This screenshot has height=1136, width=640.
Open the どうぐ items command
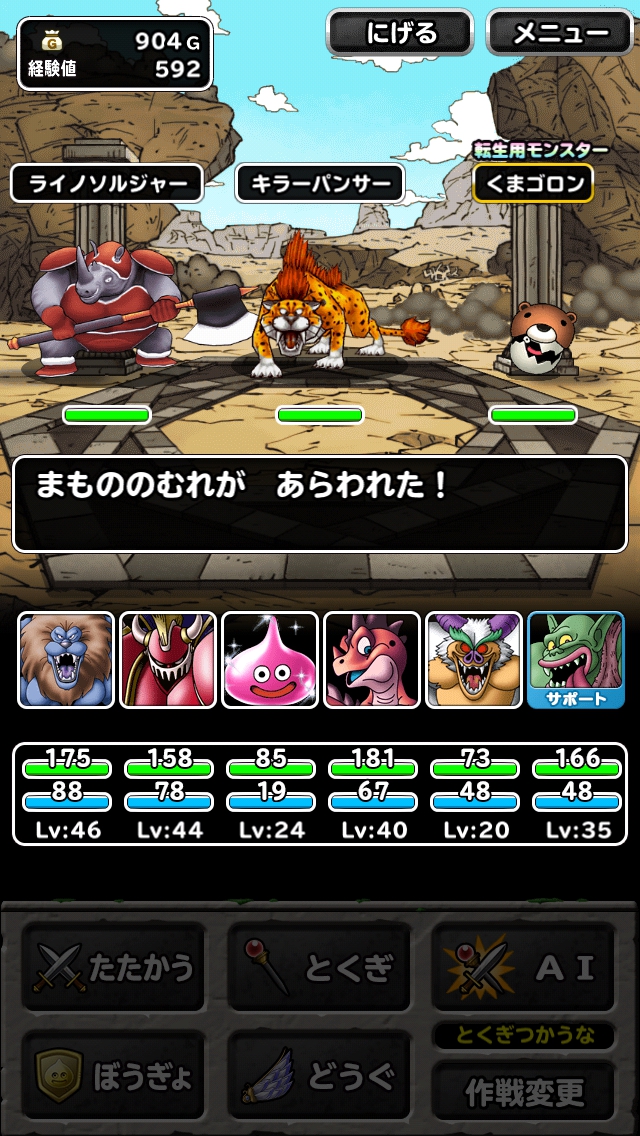[318, 1075]
